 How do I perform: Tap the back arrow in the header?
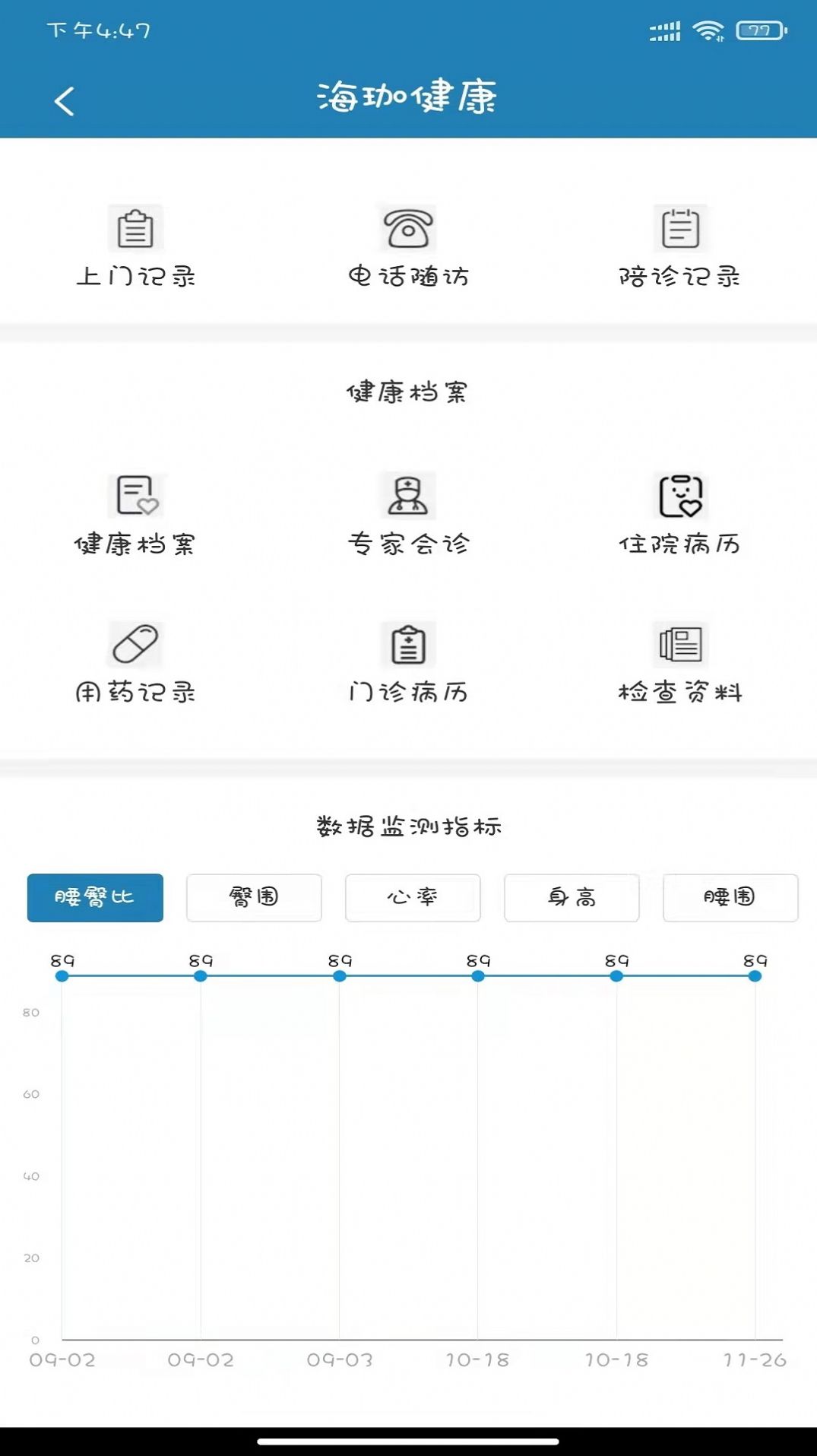pos(65,99)
